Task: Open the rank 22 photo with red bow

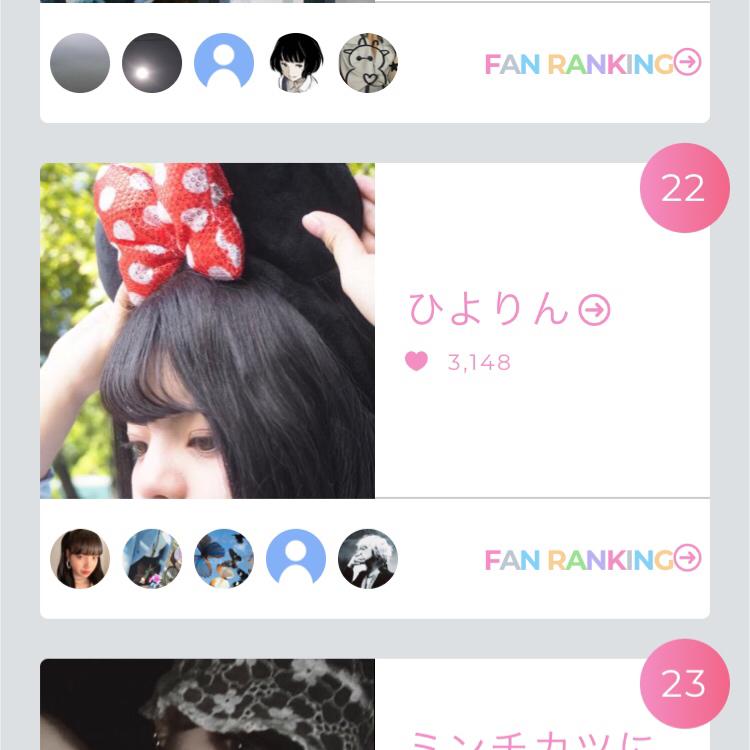Action: coord(207,330)
